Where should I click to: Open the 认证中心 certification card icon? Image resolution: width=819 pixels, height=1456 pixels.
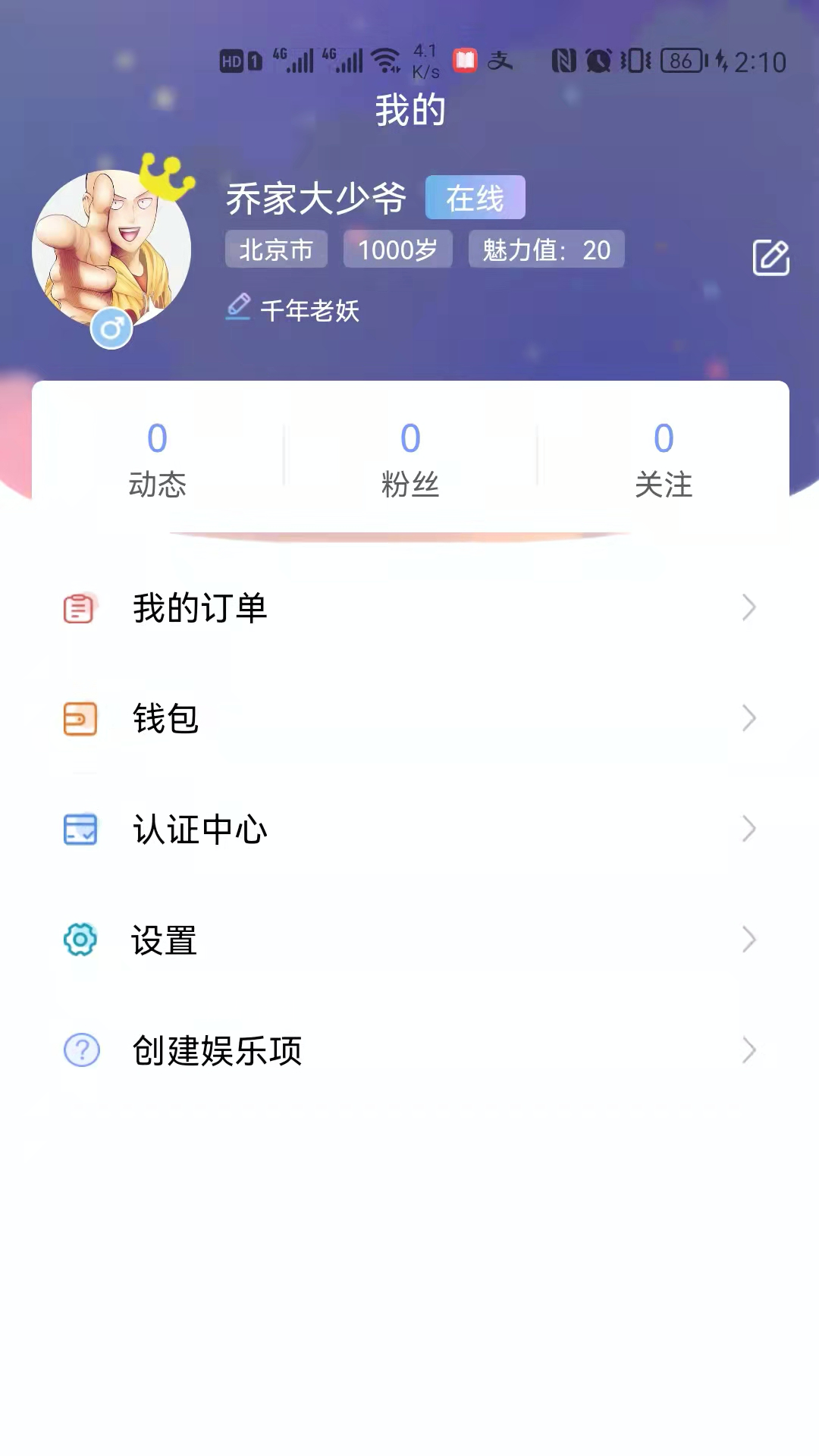79,829
